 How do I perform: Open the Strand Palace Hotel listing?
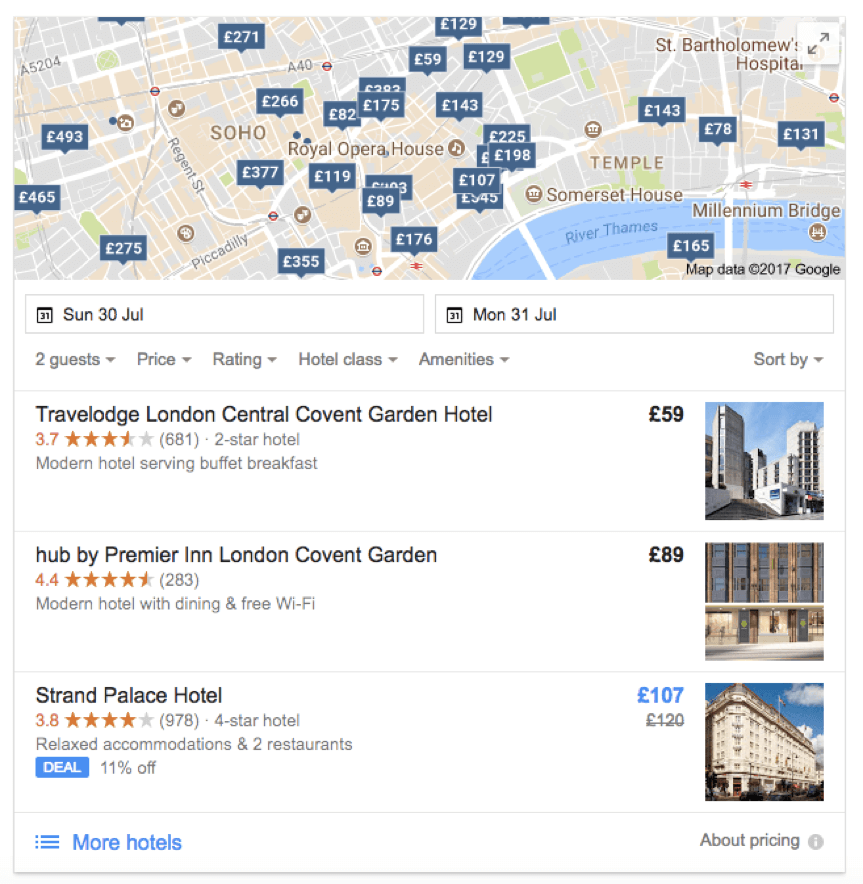click(129, 695)
